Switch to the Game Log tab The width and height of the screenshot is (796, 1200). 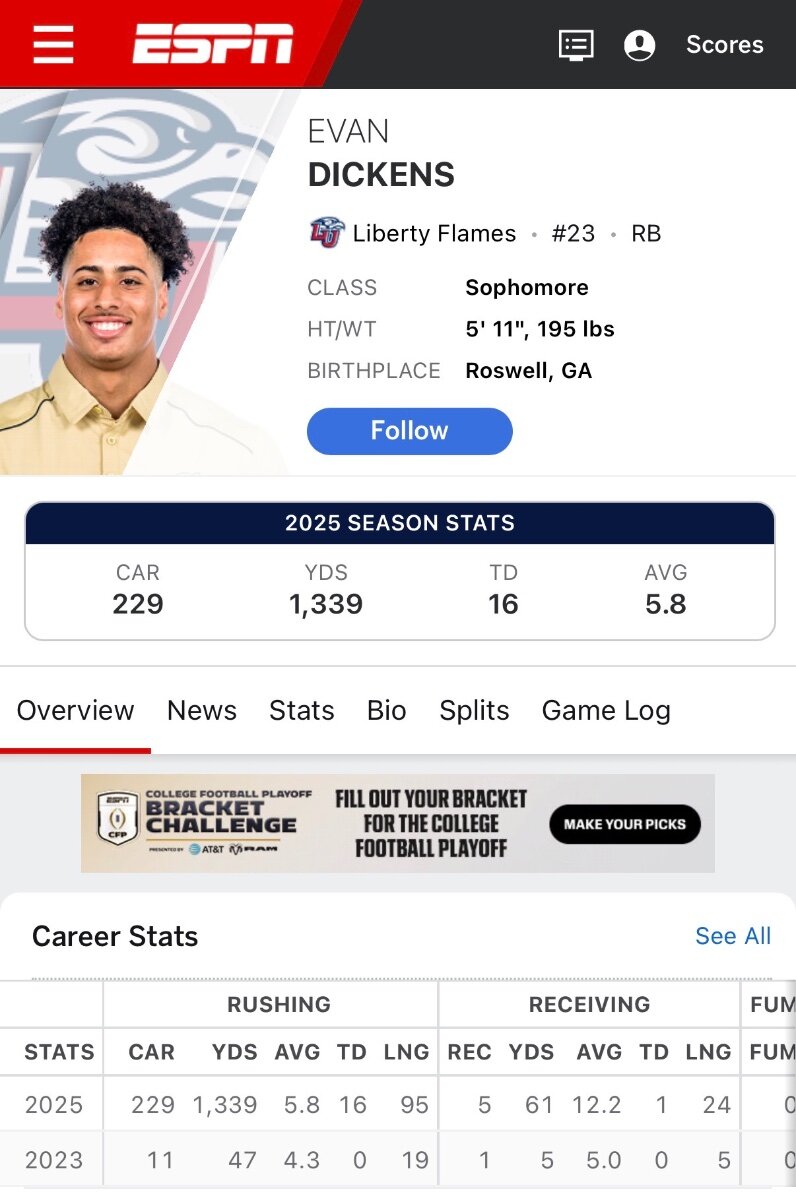[606, 711]
